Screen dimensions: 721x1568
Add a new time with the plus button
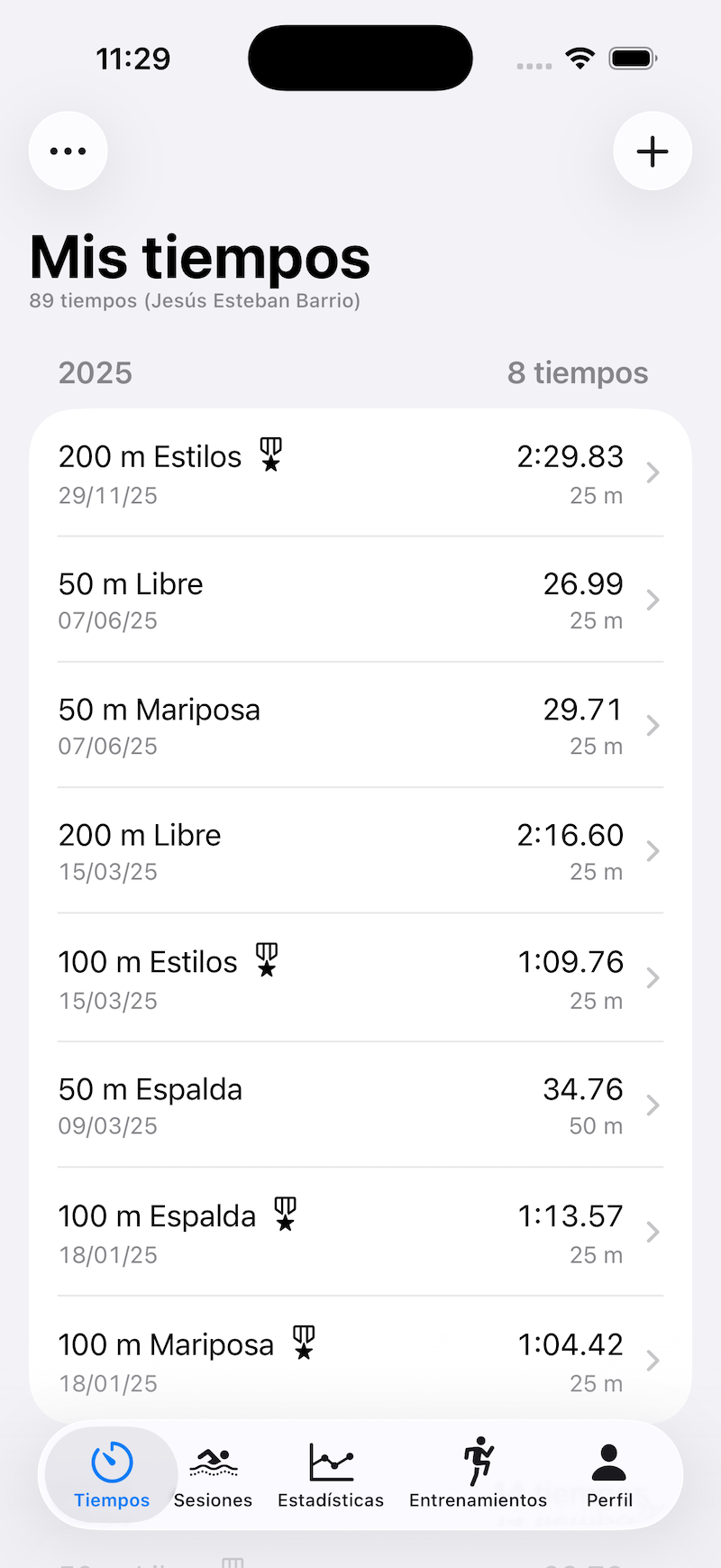[653, 151]
